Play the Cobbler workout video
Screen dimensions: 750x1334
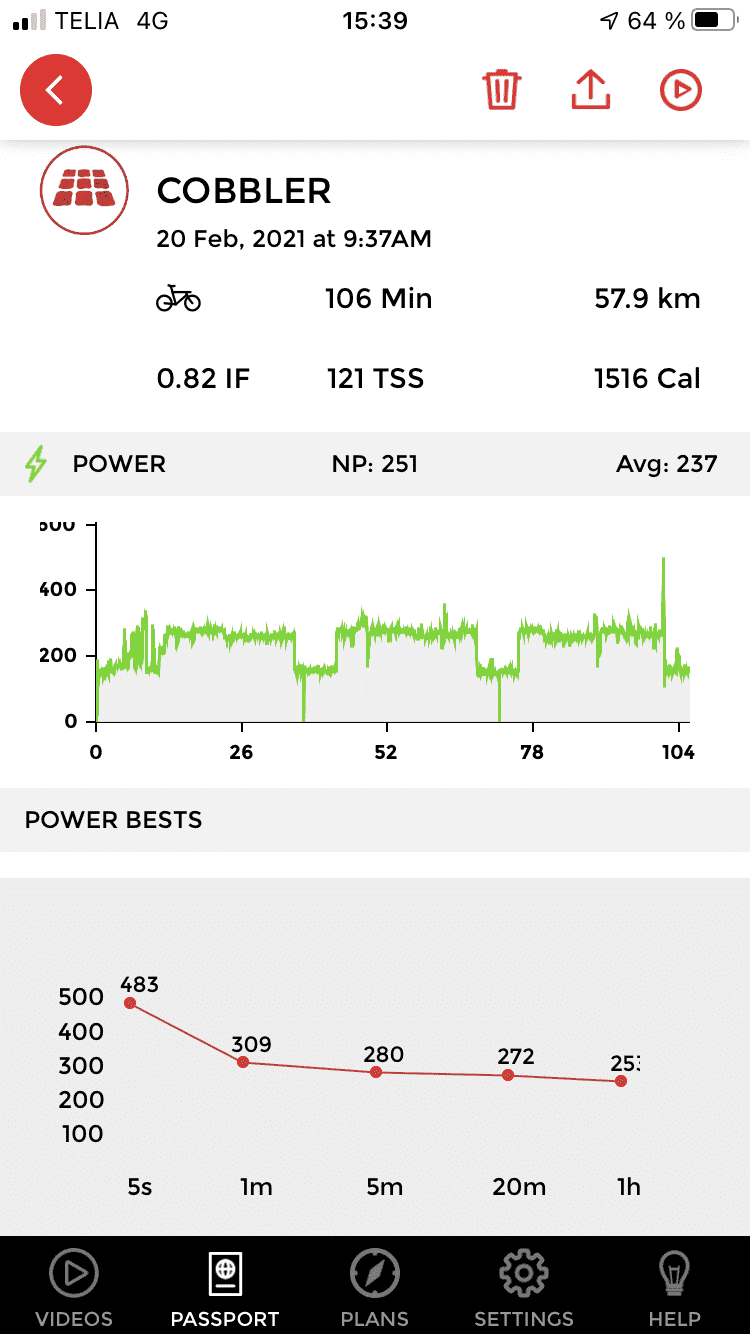(x=681, y=90)
